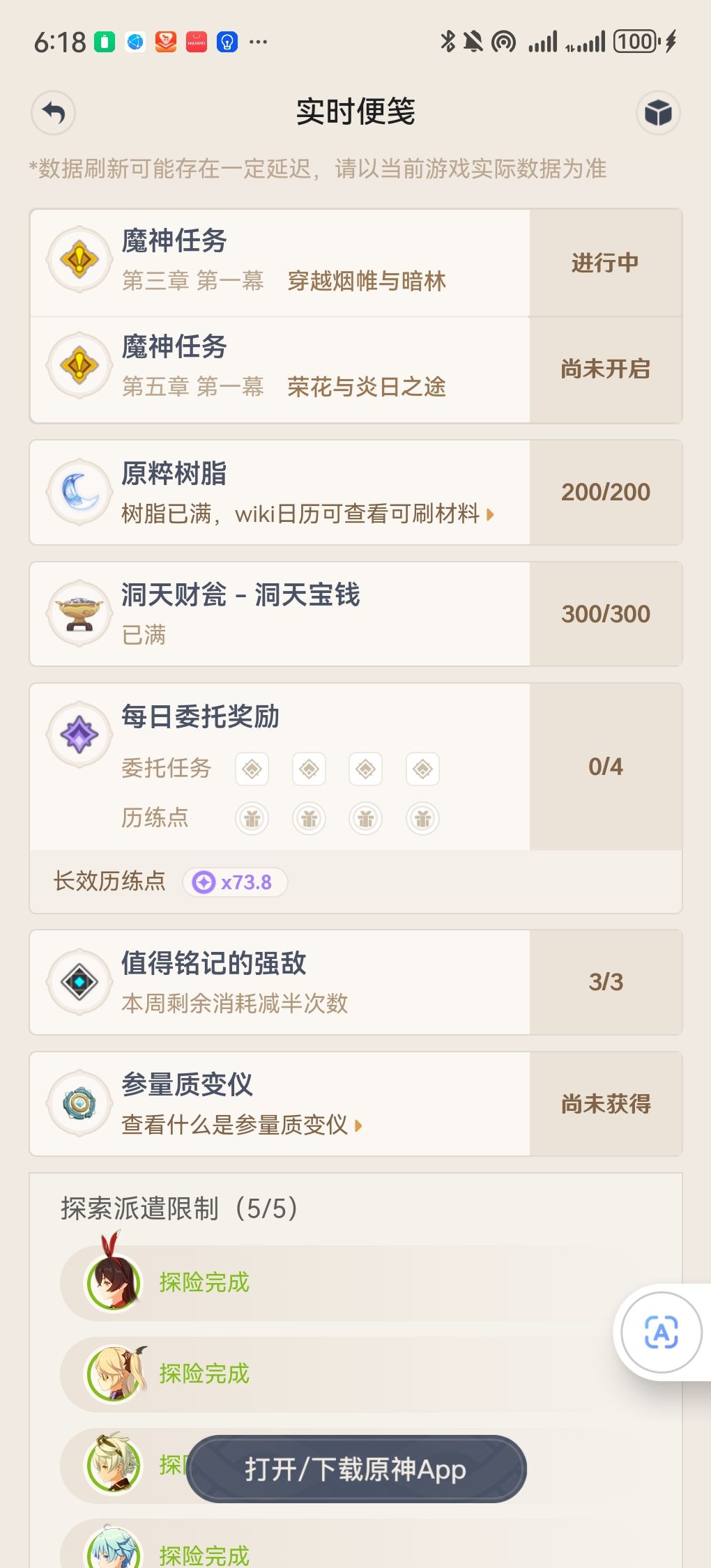Tap the 进行中 quest status label
This screenshot has width=711, height=1568.
pyautogui.click(x=606, y=263)
